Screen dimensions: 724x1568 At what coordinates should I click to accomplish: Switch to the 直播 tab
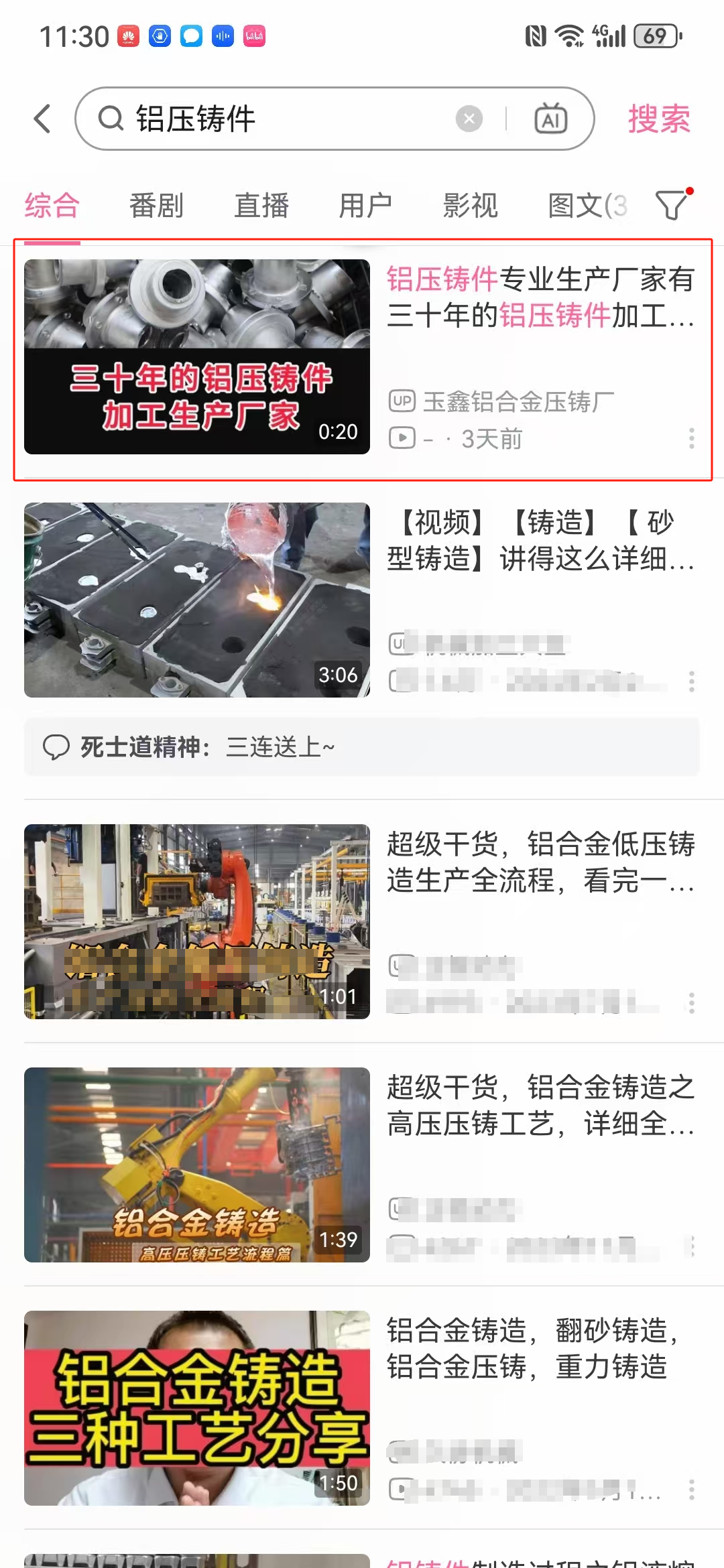261,205
